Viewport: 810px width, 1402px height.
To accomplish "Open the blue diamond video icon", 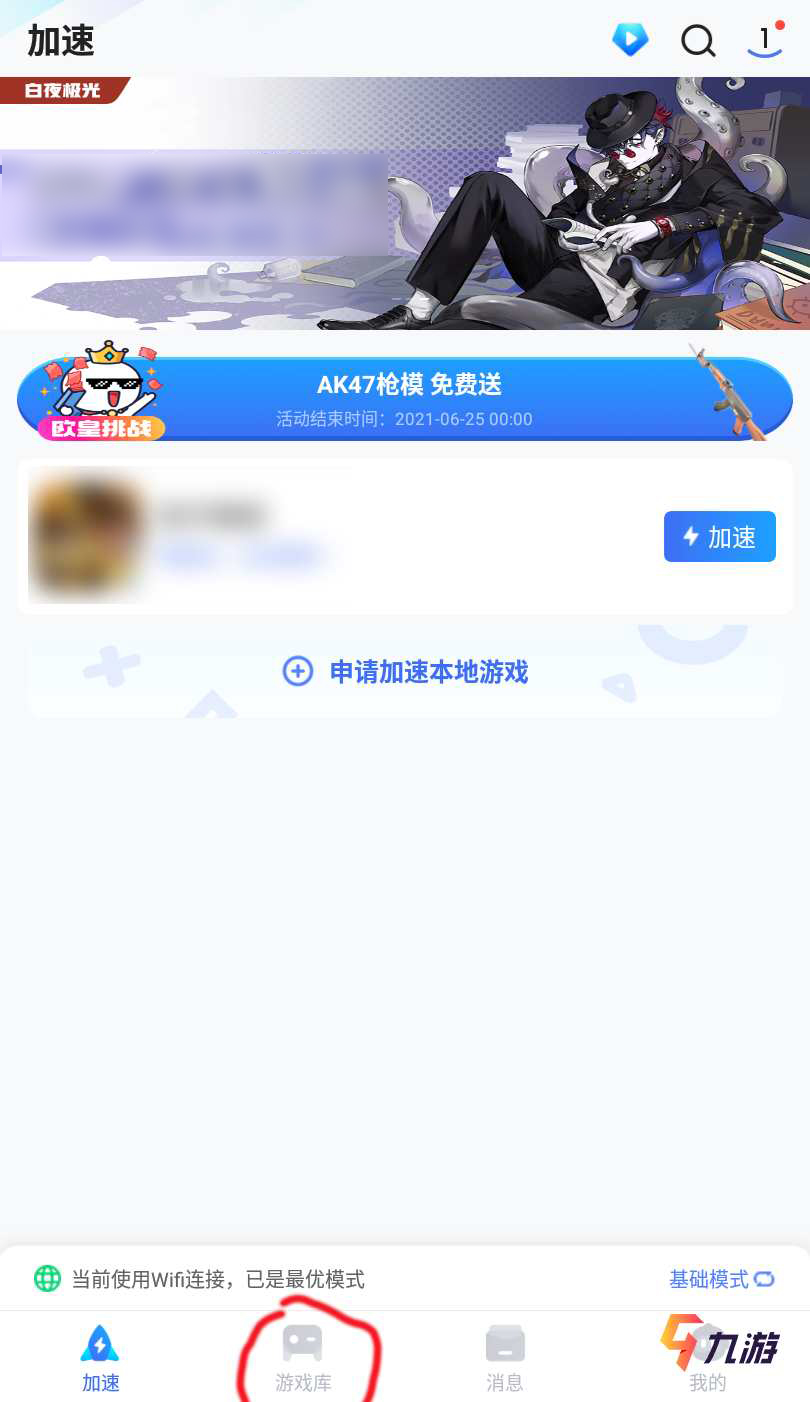I will click(630, 40).
